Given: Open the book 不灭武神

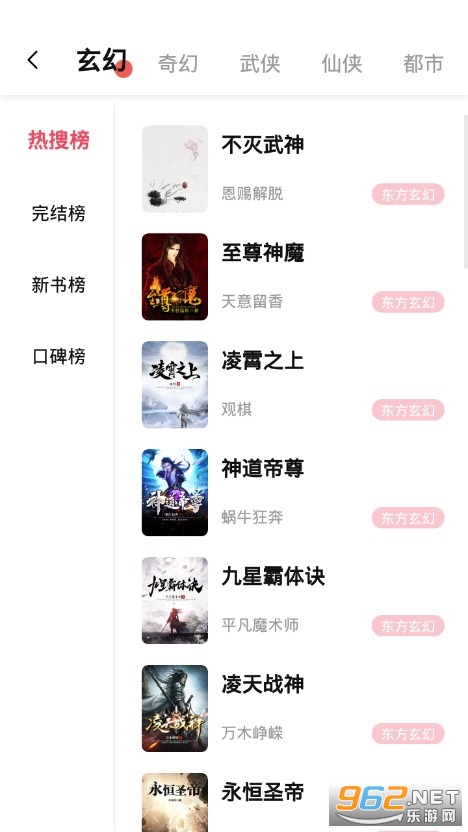Looking at the screenshot, I should coord(293,169).
